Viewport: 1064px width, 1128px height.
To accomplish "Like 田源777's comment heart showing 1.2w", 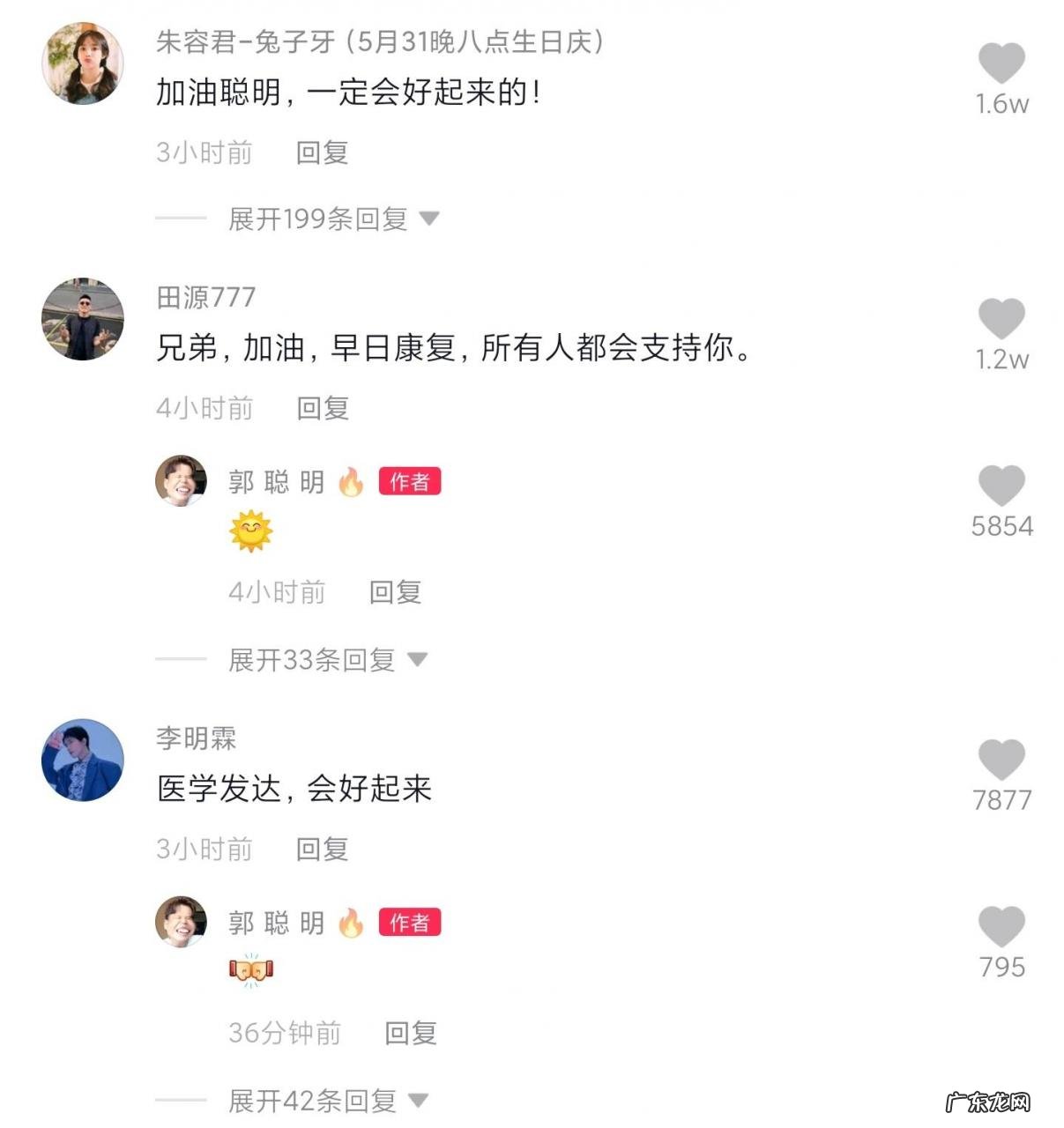I will [1001, 317].
